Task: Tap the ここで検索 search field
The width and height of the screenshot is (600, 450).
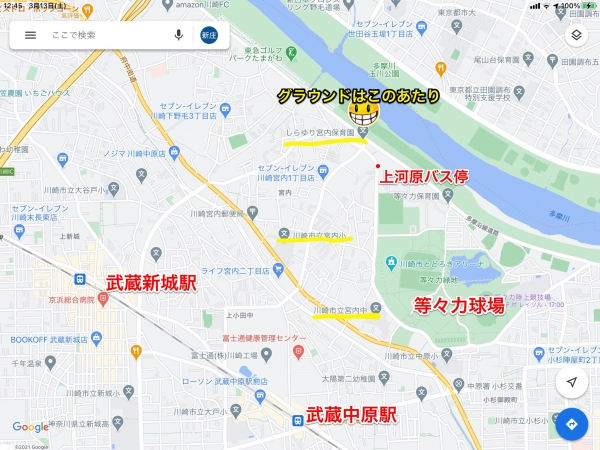Action: click(x=105, y=35)
